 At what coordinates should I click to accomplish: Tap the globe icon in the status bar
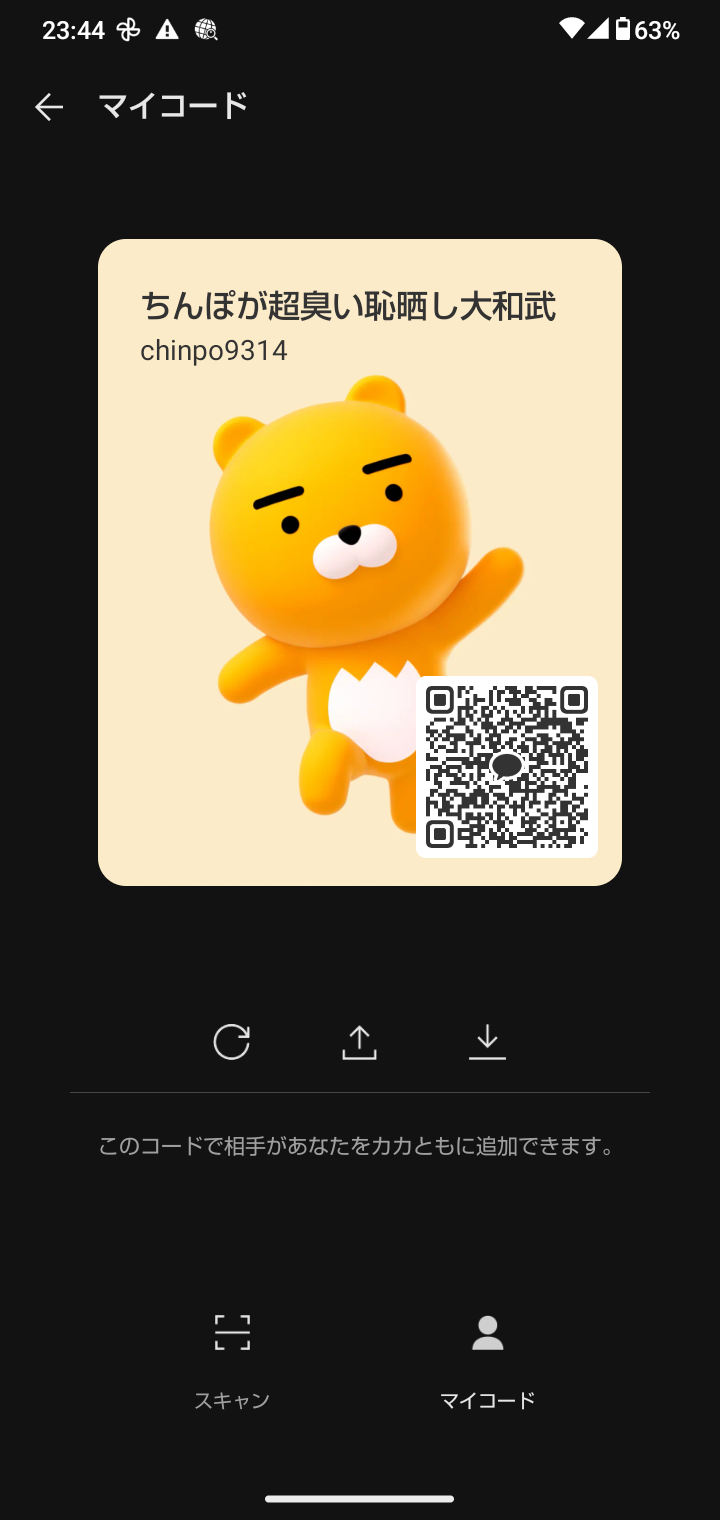[x=205, y=30]
